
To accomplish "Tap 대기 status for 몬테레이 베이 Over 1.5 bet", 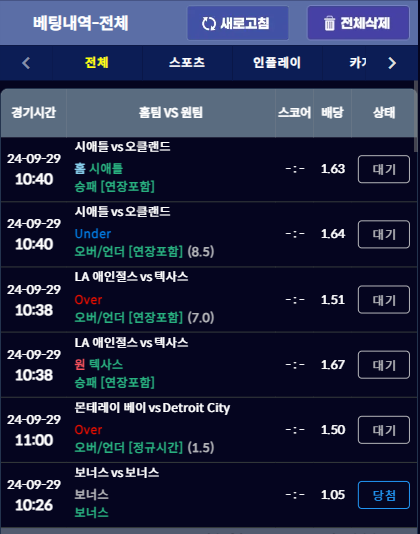I will 384,430.
